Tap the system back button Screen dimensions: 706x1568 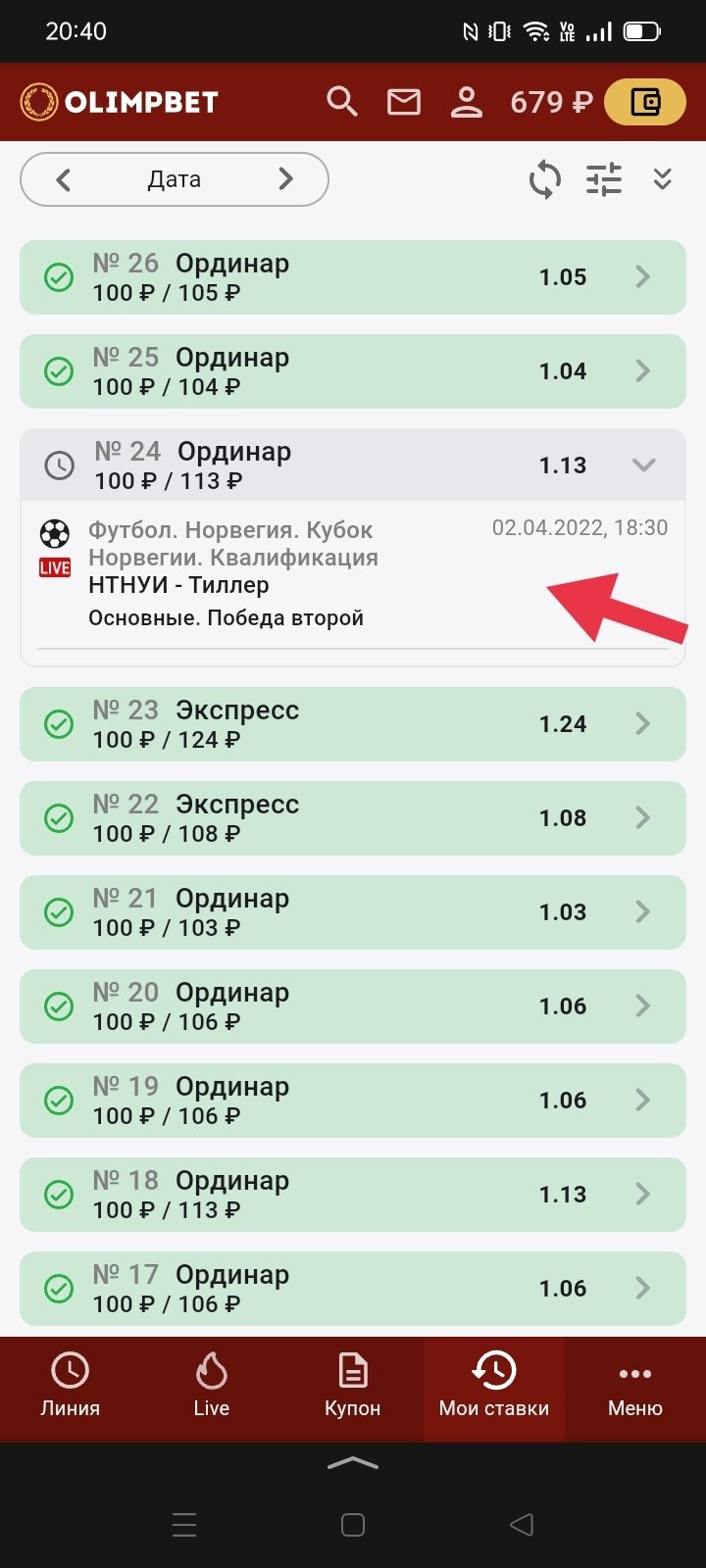click(x=523, y=1524)
